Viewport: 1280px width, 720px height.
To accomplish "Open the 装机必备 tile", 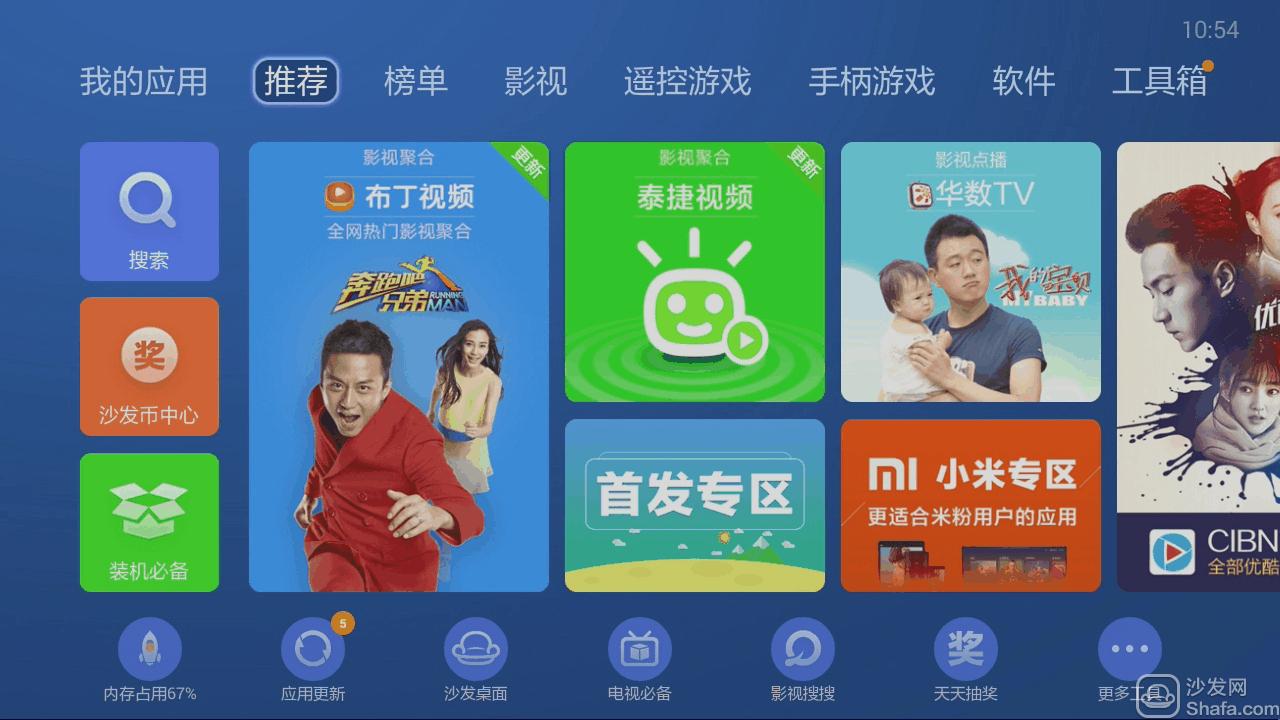I will (x=149, y=522).
